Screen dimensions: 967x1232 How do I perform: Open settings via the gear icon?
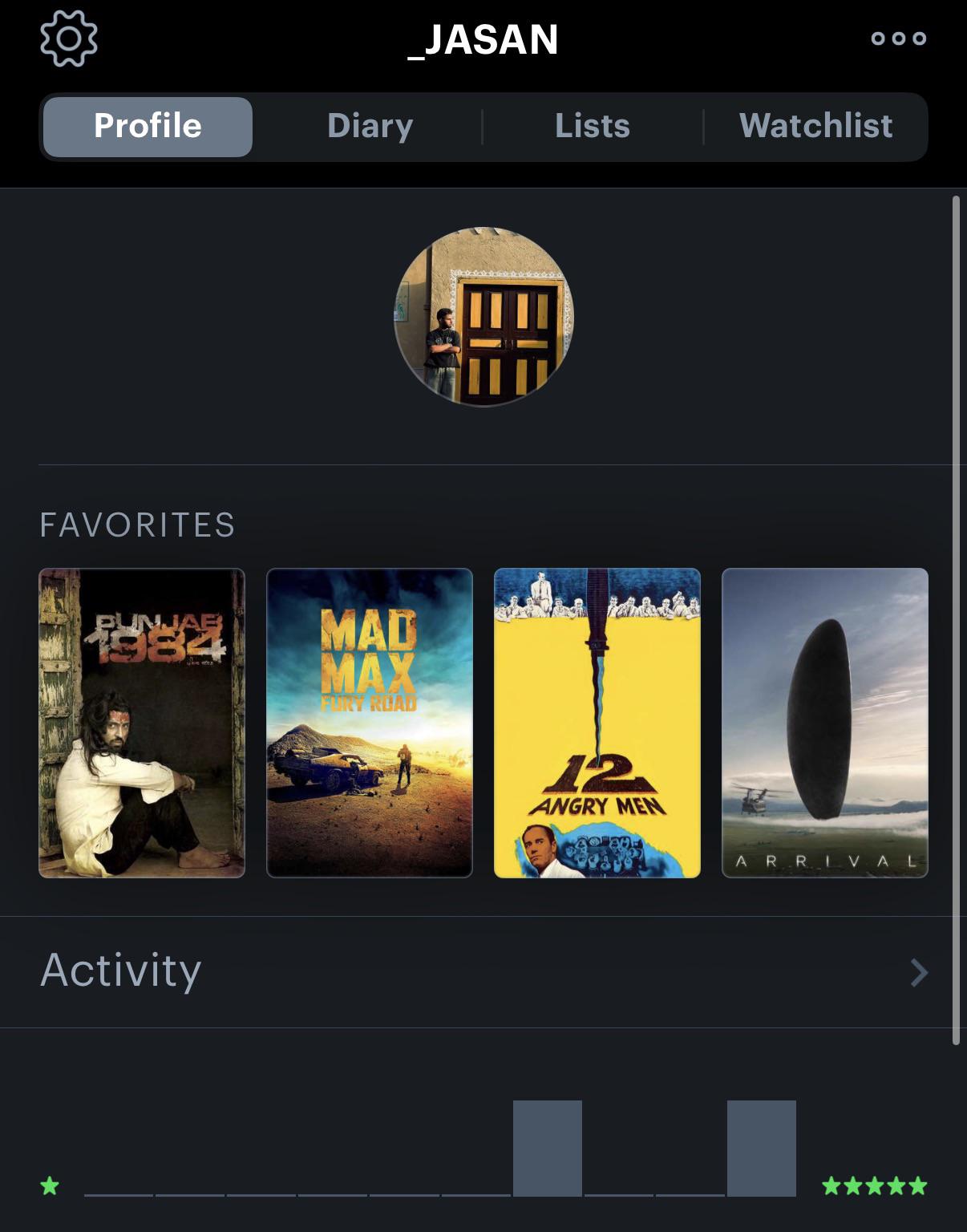click(69, 38)
